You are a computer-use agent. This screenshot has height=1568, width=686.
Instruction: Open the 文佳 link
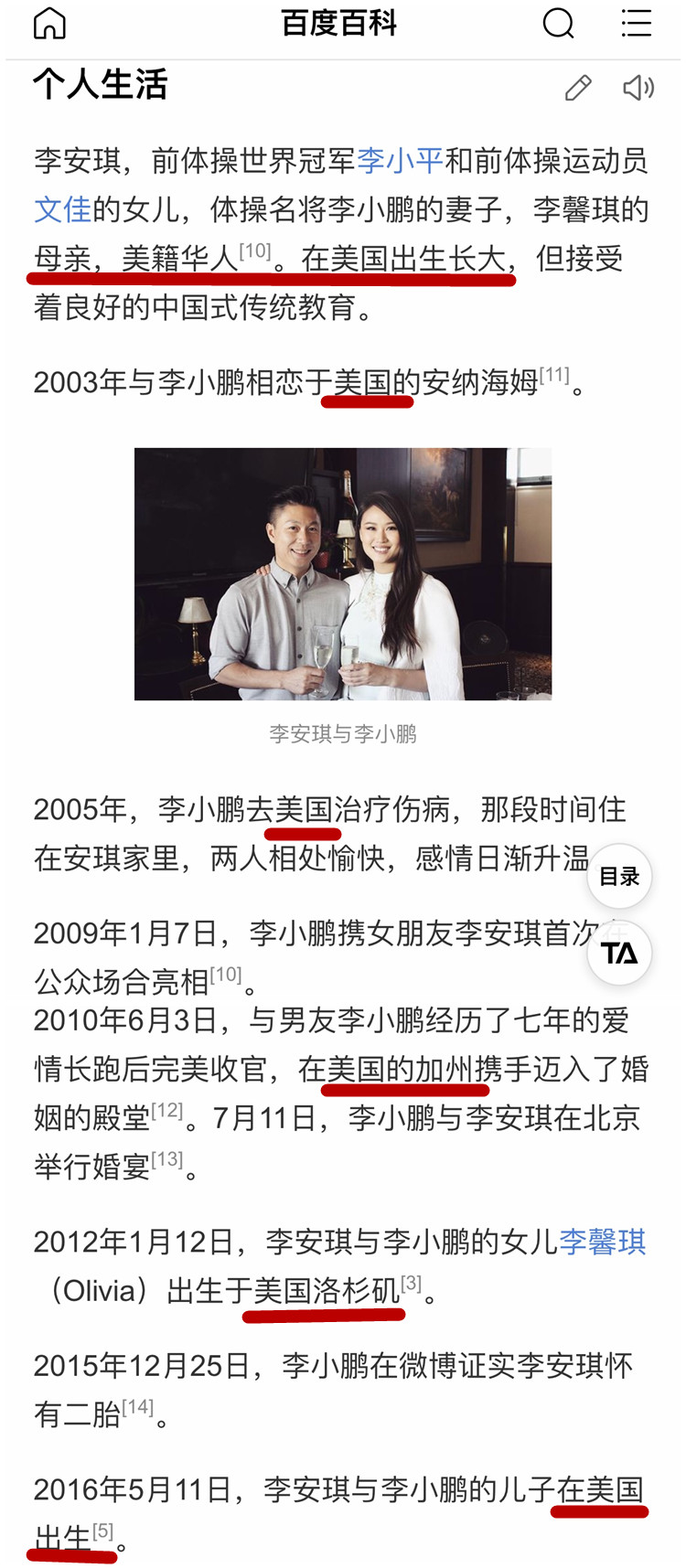pyautogui.click(x=63, y=210)
